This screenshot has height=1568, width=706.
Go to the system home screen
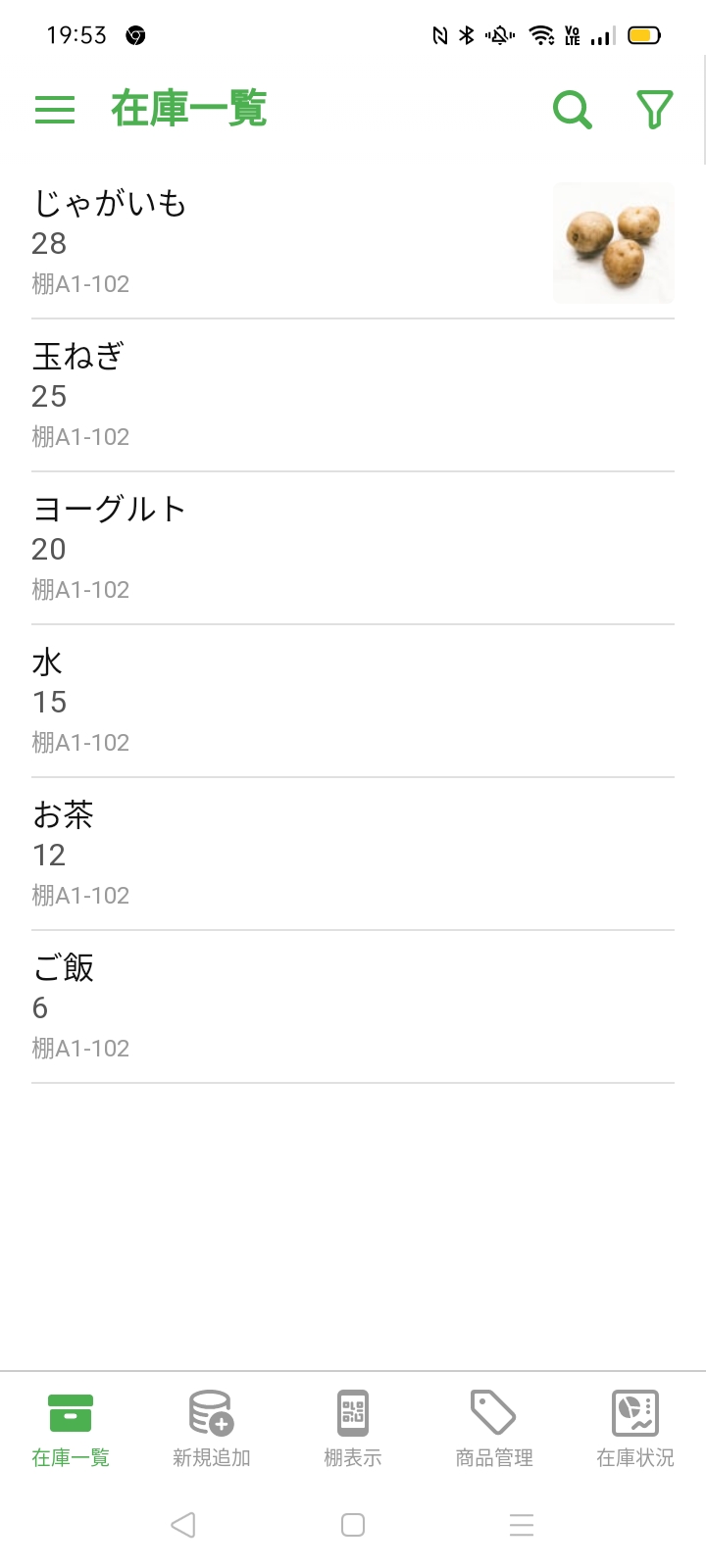(353, 1525)
